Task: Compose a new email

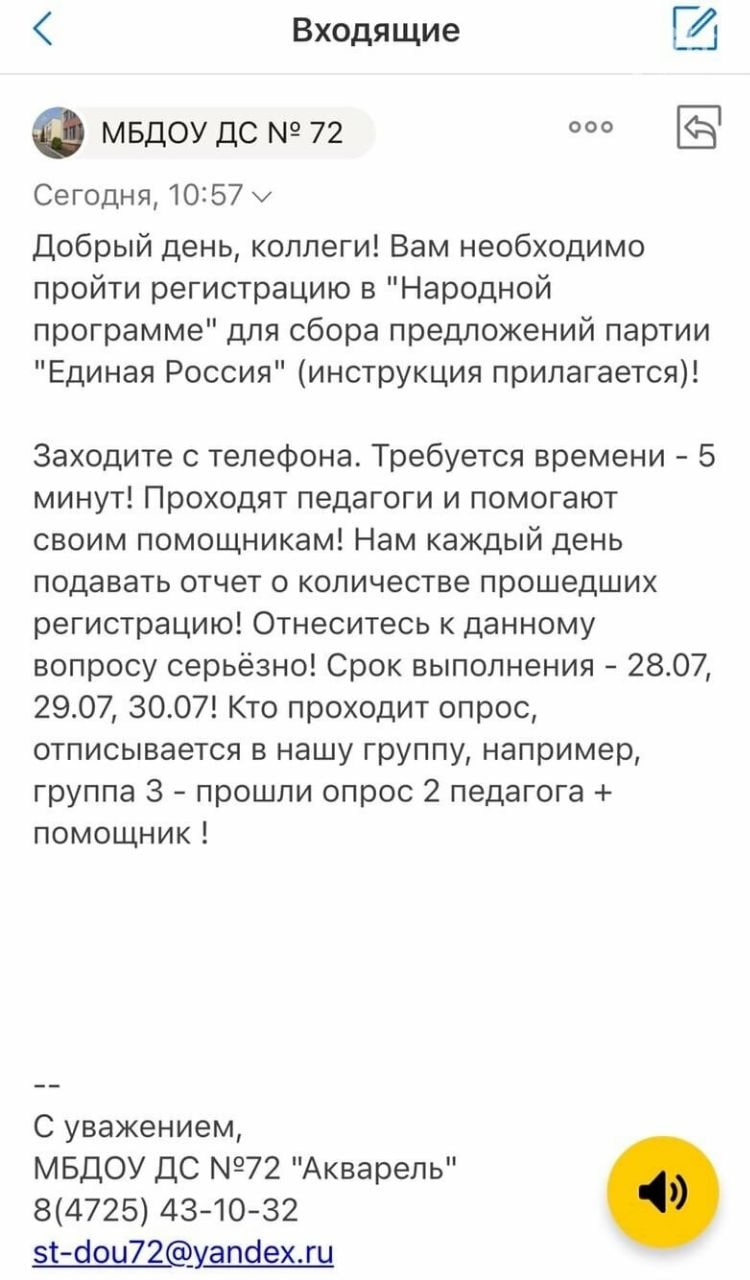Action: tap(695, 29)
